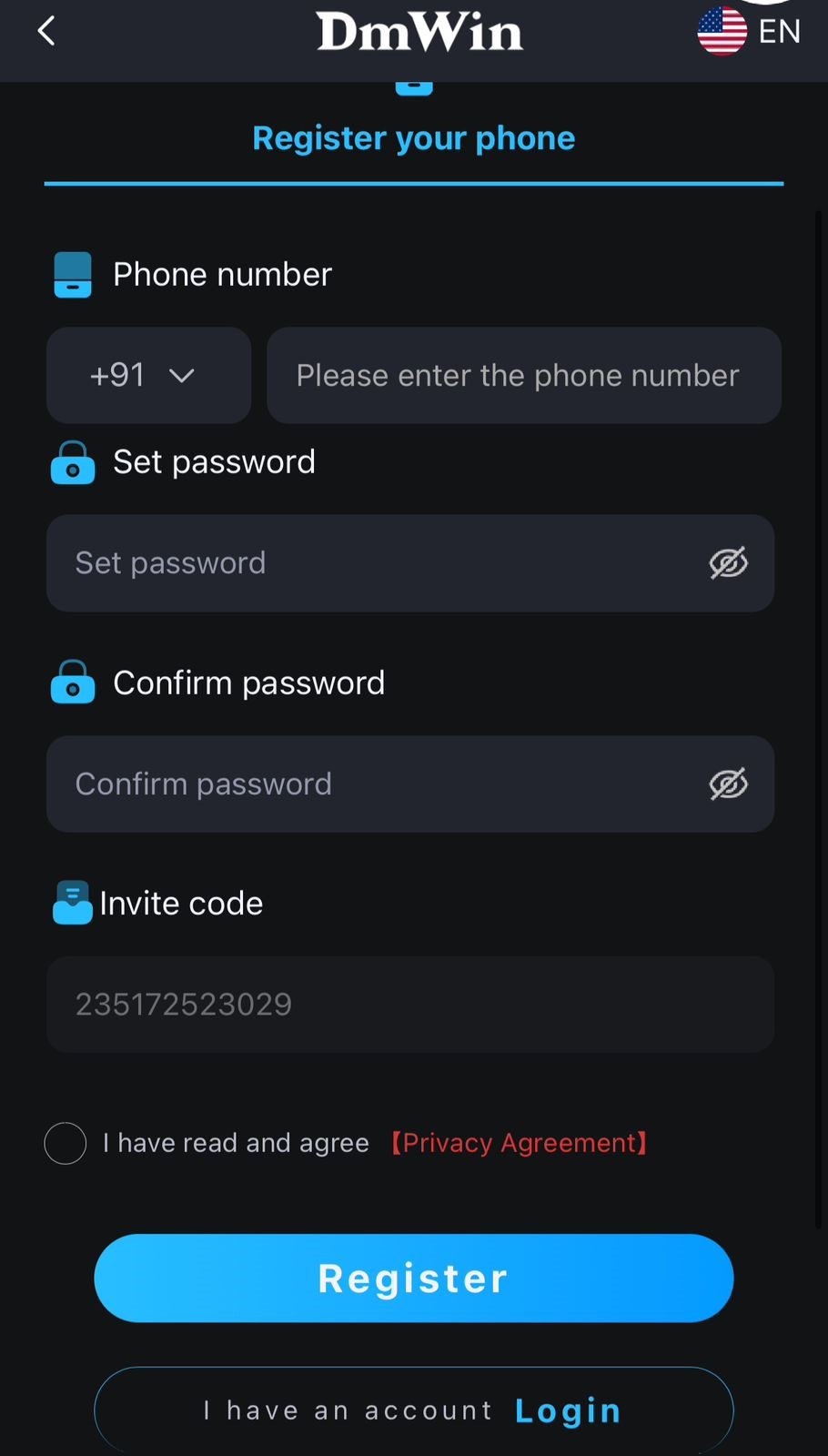The height and width of the screenshot is (1456, 828).
Task: Go to Login with existing account
Action: pyautogui.click(x=566, y=1410)
